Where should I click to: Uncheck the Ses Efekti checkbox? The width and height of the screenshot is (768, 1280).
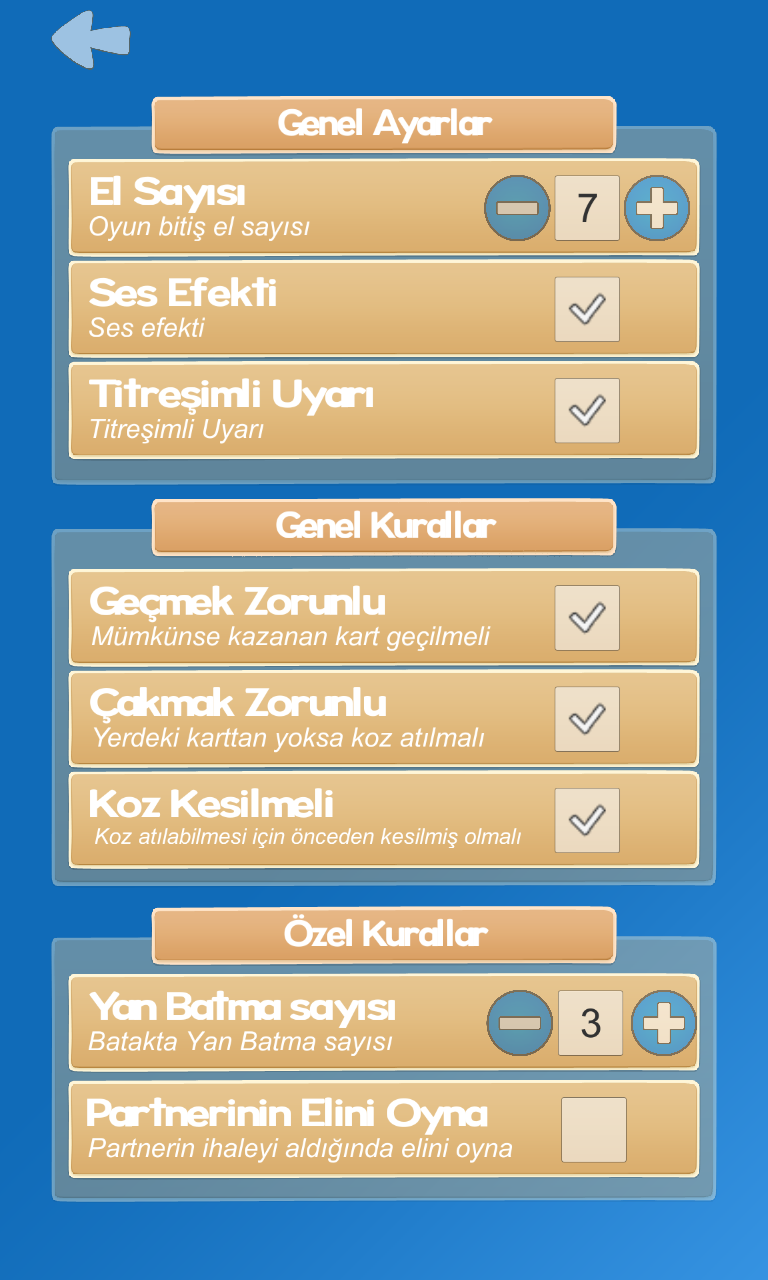(x=587, y=309)
